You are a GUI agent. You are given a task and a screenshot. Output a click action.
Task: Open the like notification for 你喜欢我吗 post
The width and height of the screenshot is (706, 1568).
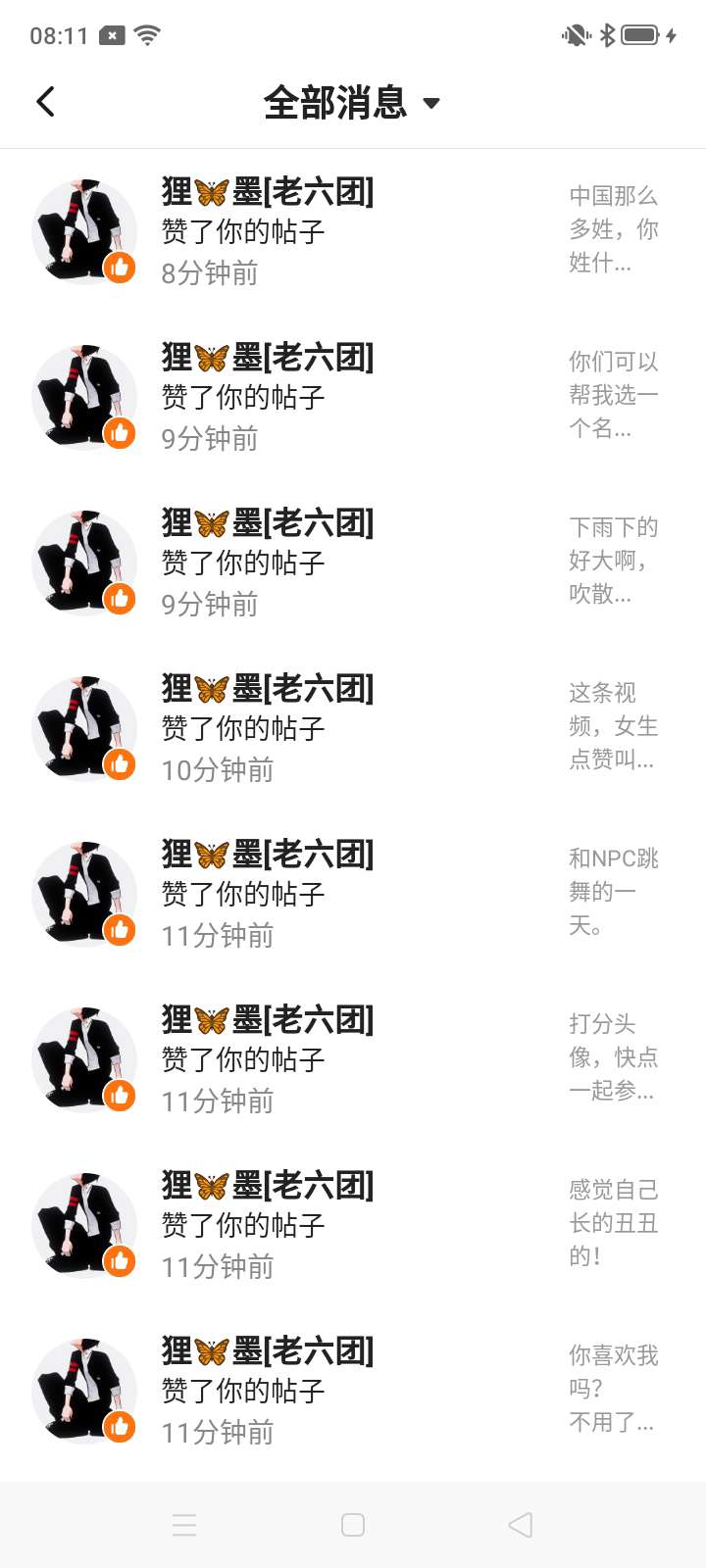pos(353,1391)
